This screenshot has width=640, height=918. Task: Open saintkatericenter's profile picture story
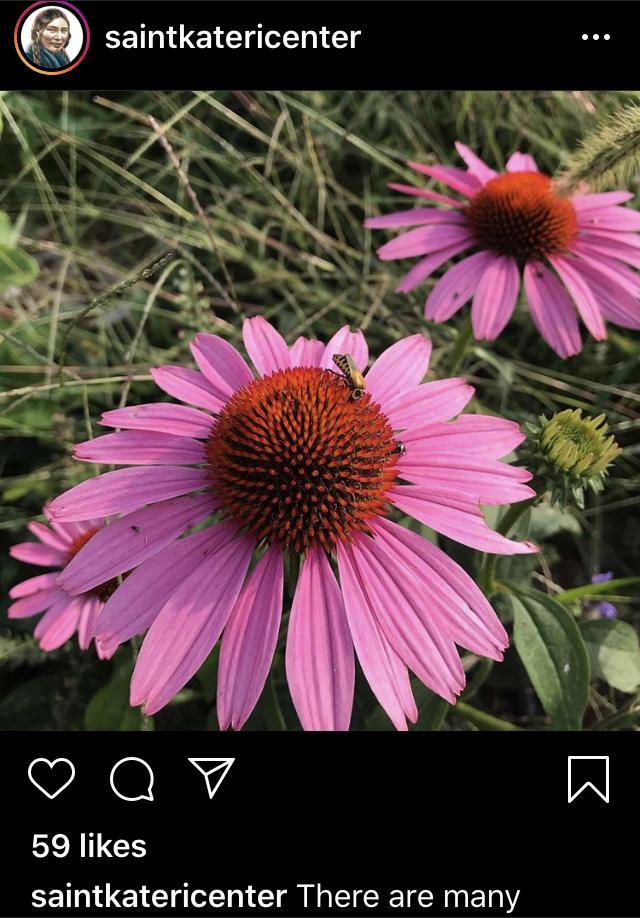[x=51, y=38]
